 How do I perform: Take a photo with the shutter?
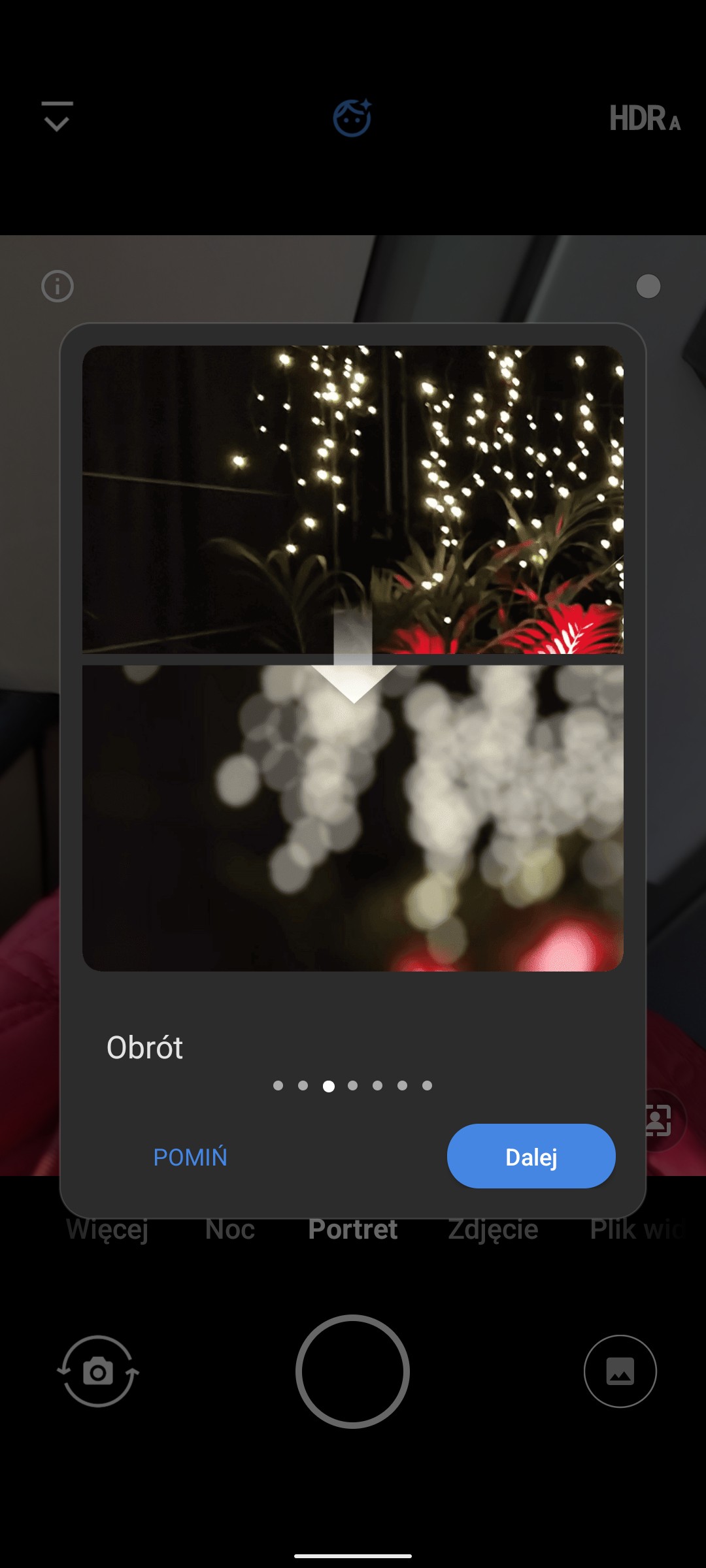pos(352,1371)
